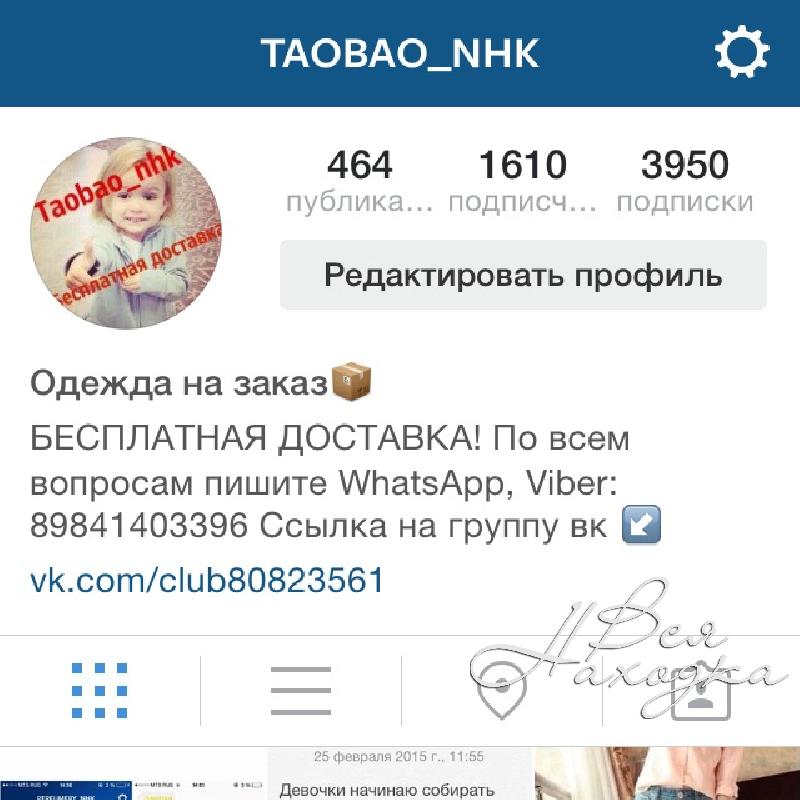Tap Редактировать профиль button

[x=523, y=275]
